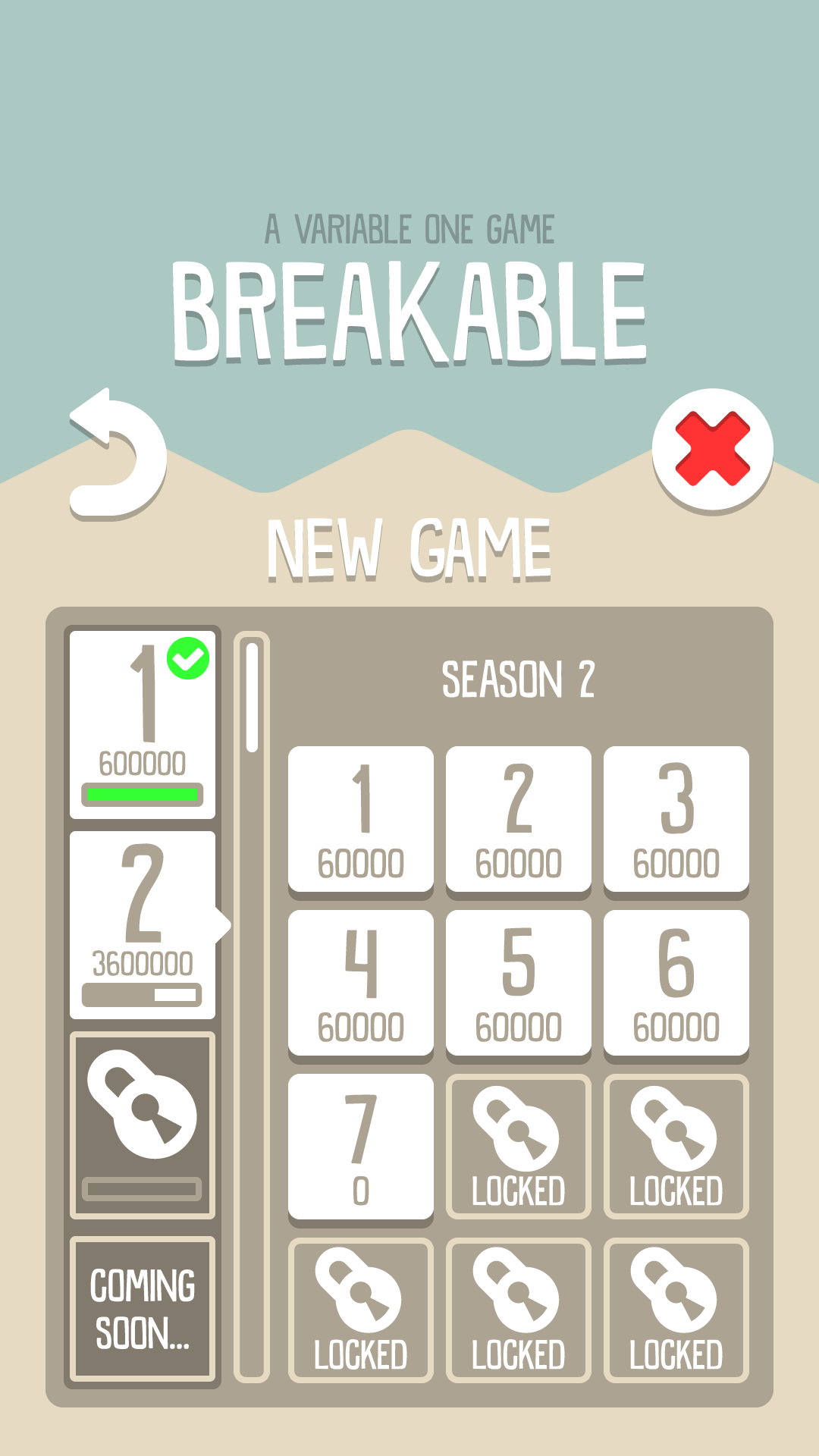Select season 1 with 600000 score
This screenshot has width=819, height=1456.
click(143, 723)
